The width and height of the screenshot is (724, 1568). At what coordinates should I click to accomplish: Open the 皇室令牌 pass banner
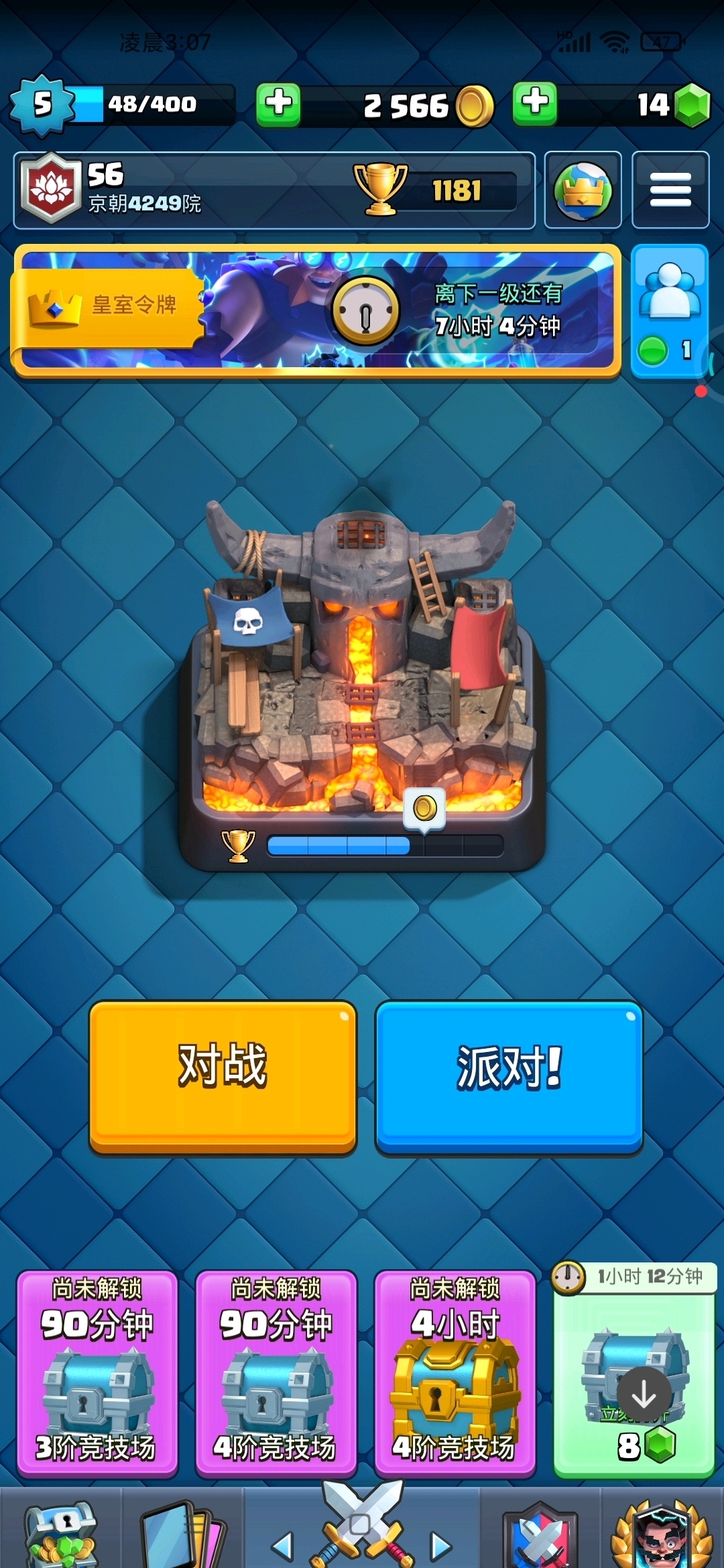[315, 310]
